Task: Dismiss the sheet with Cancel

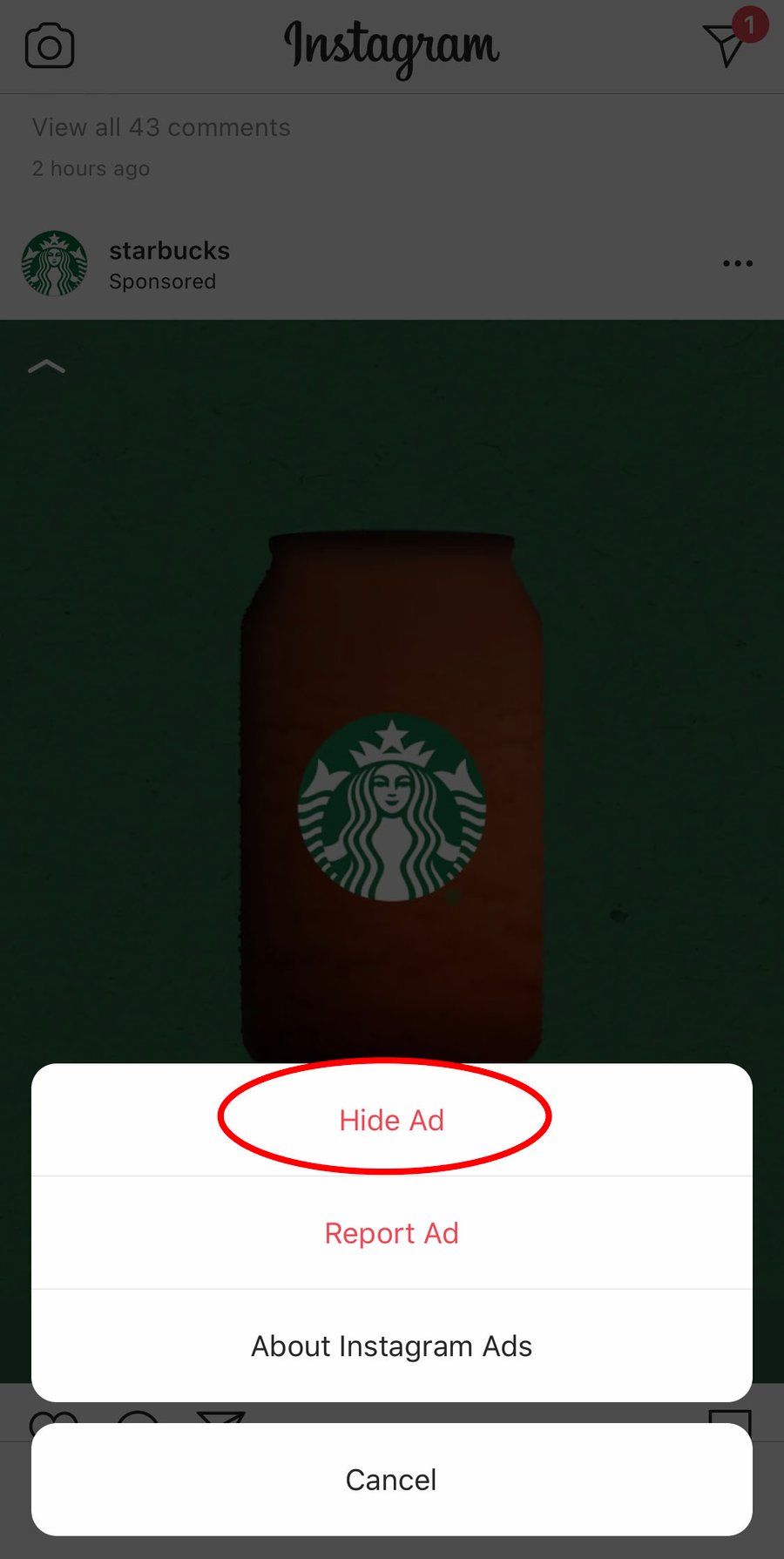Action: (x=392, y=1480)
